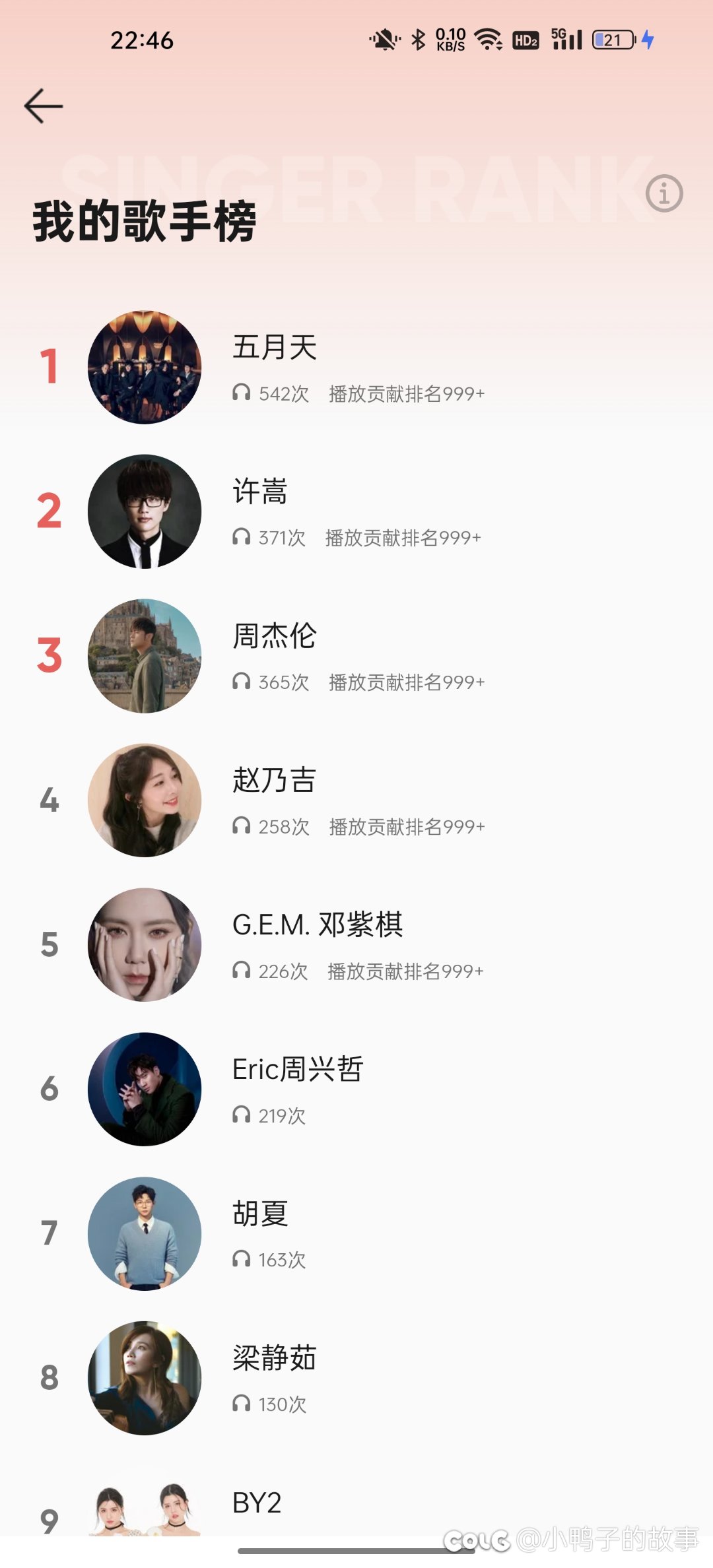Select the 胡夏 entry

pos(356,1234)
